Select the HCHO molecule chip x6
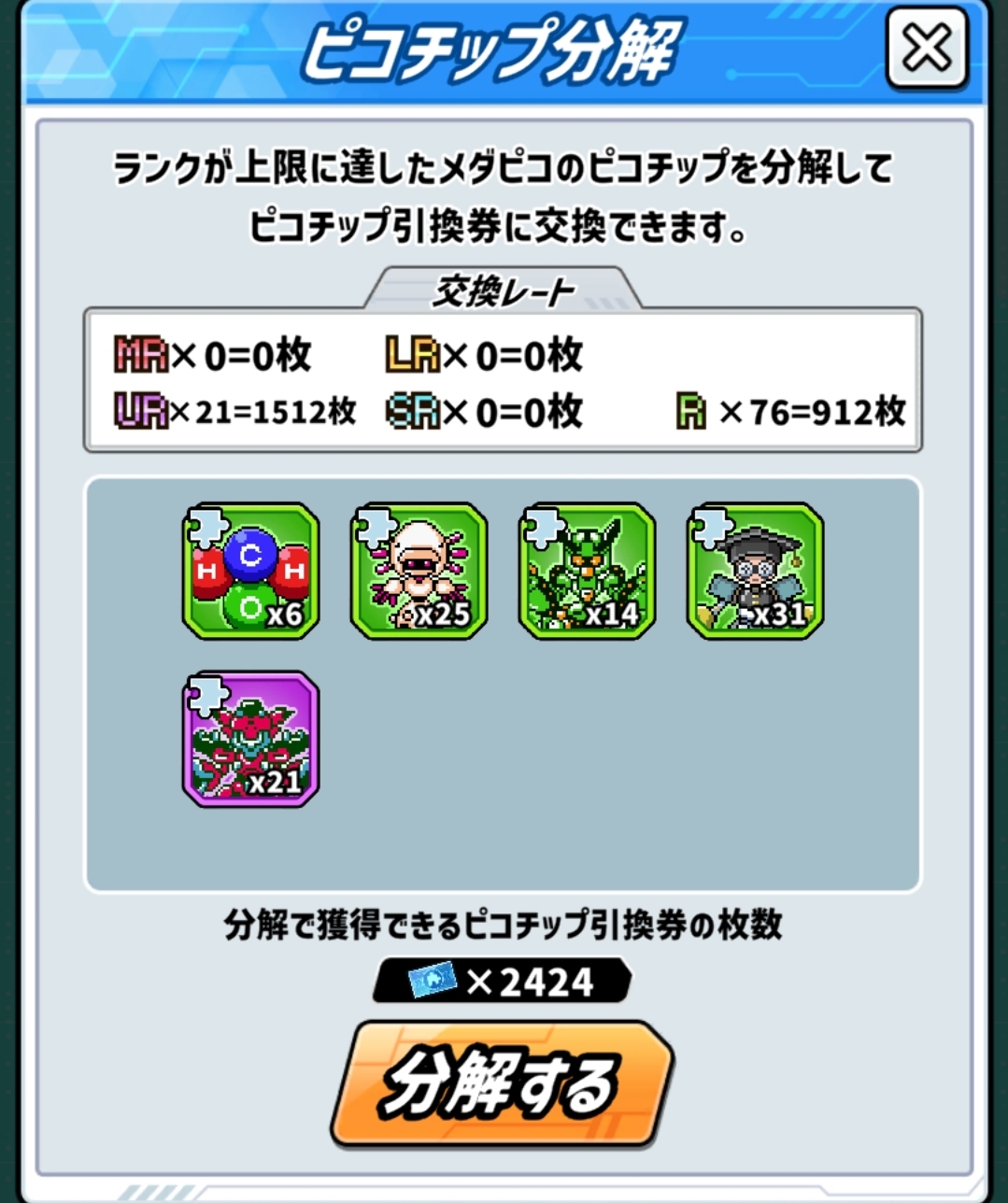This screenshot has width=1008, height=1203. pos(250,572)
